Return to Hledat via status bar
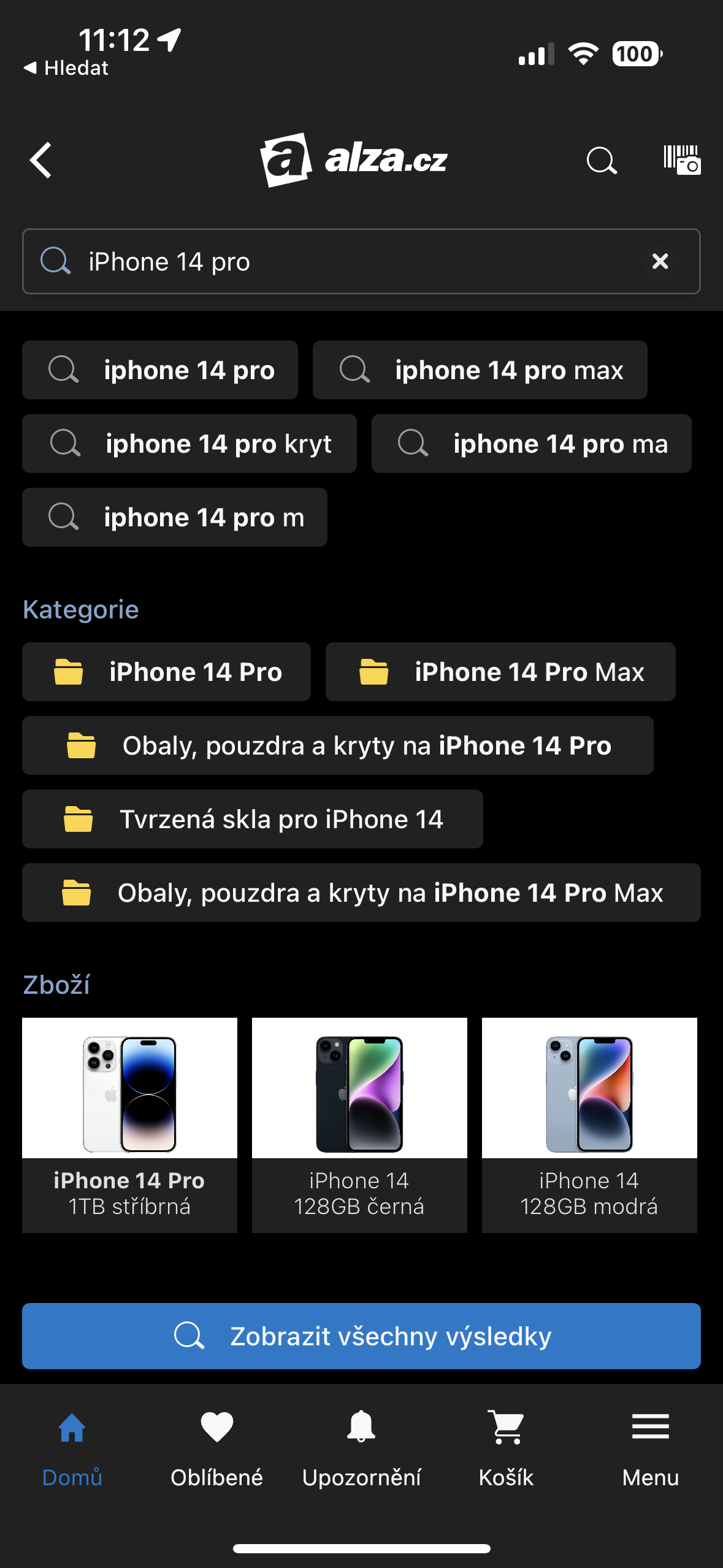 66,68
